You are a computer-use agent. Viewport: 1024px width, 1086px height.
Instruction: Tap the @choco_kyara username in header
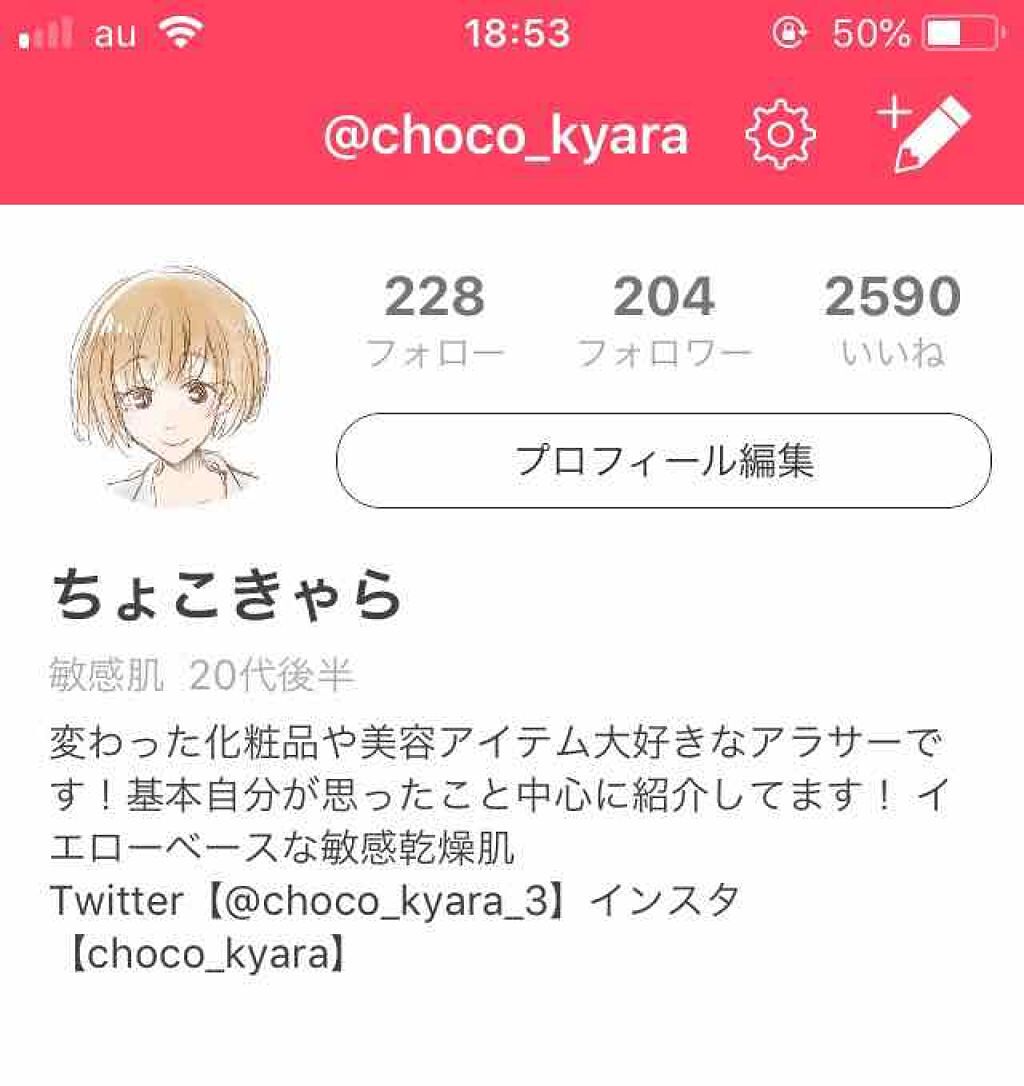point(505,135)
